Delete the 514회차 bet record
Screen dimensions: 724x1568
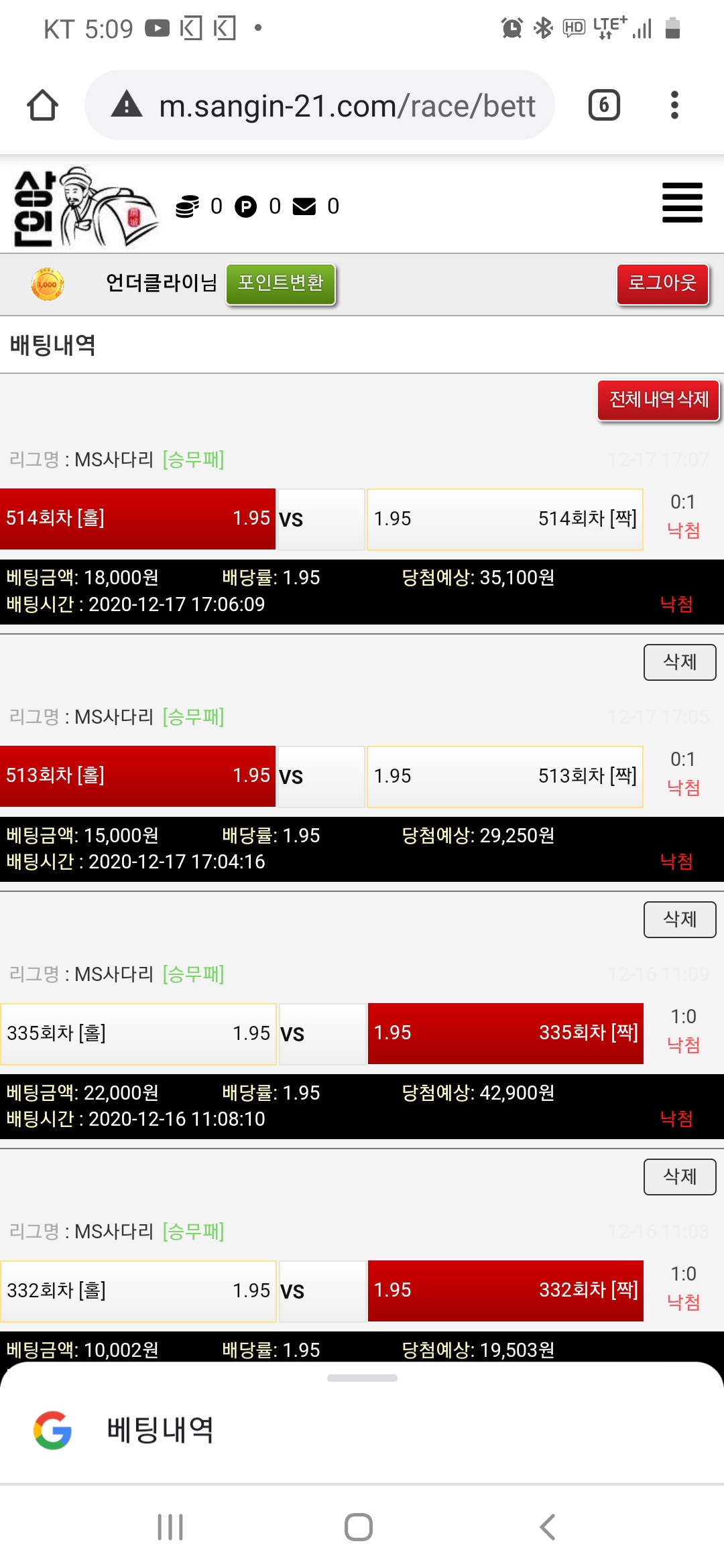click(679, 662)
